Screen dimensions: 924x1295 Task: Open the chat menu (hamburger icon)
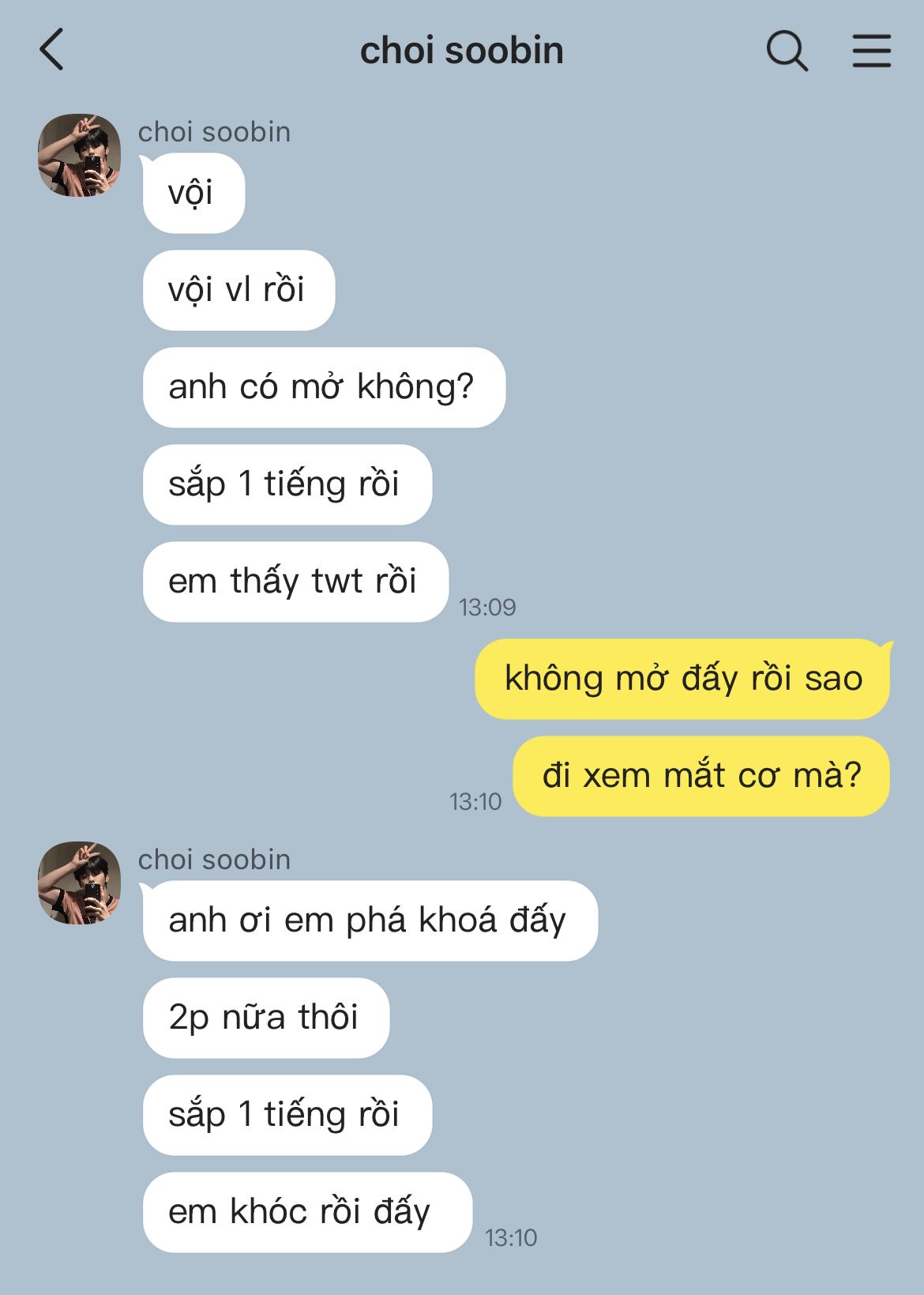(x=872, y=51)
